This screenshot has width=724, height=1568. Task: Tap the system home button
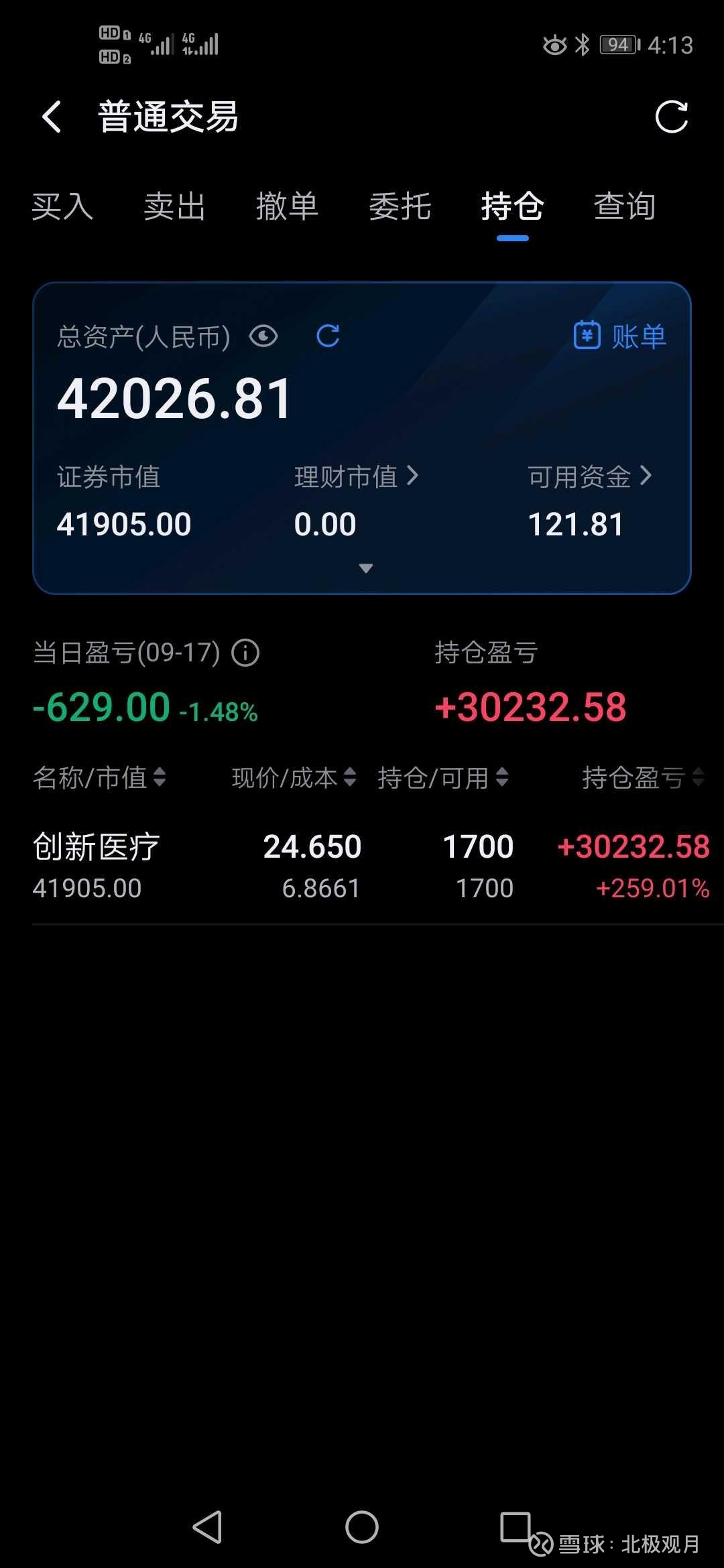362,1527
